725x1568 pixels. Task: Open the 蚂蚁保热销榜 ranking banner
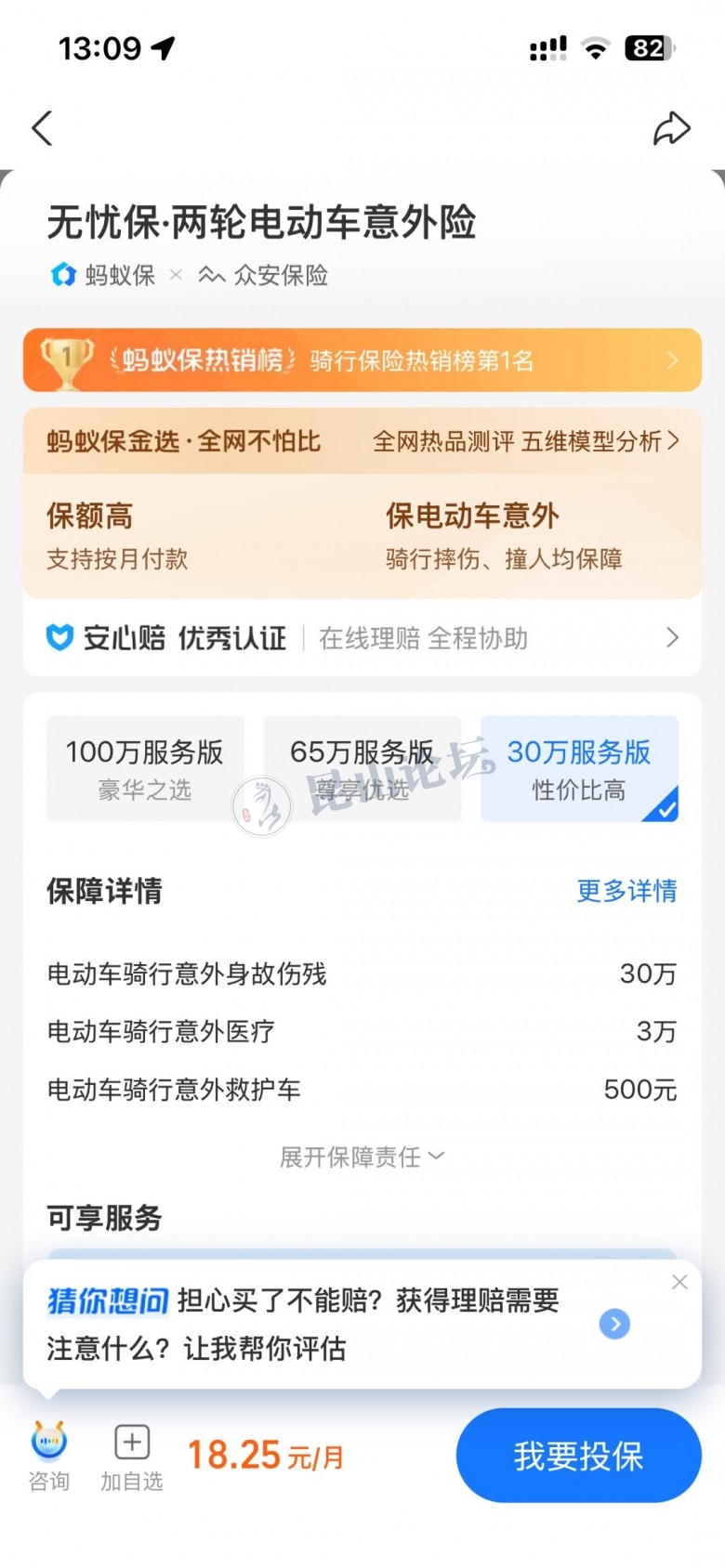tap(362, 360)
